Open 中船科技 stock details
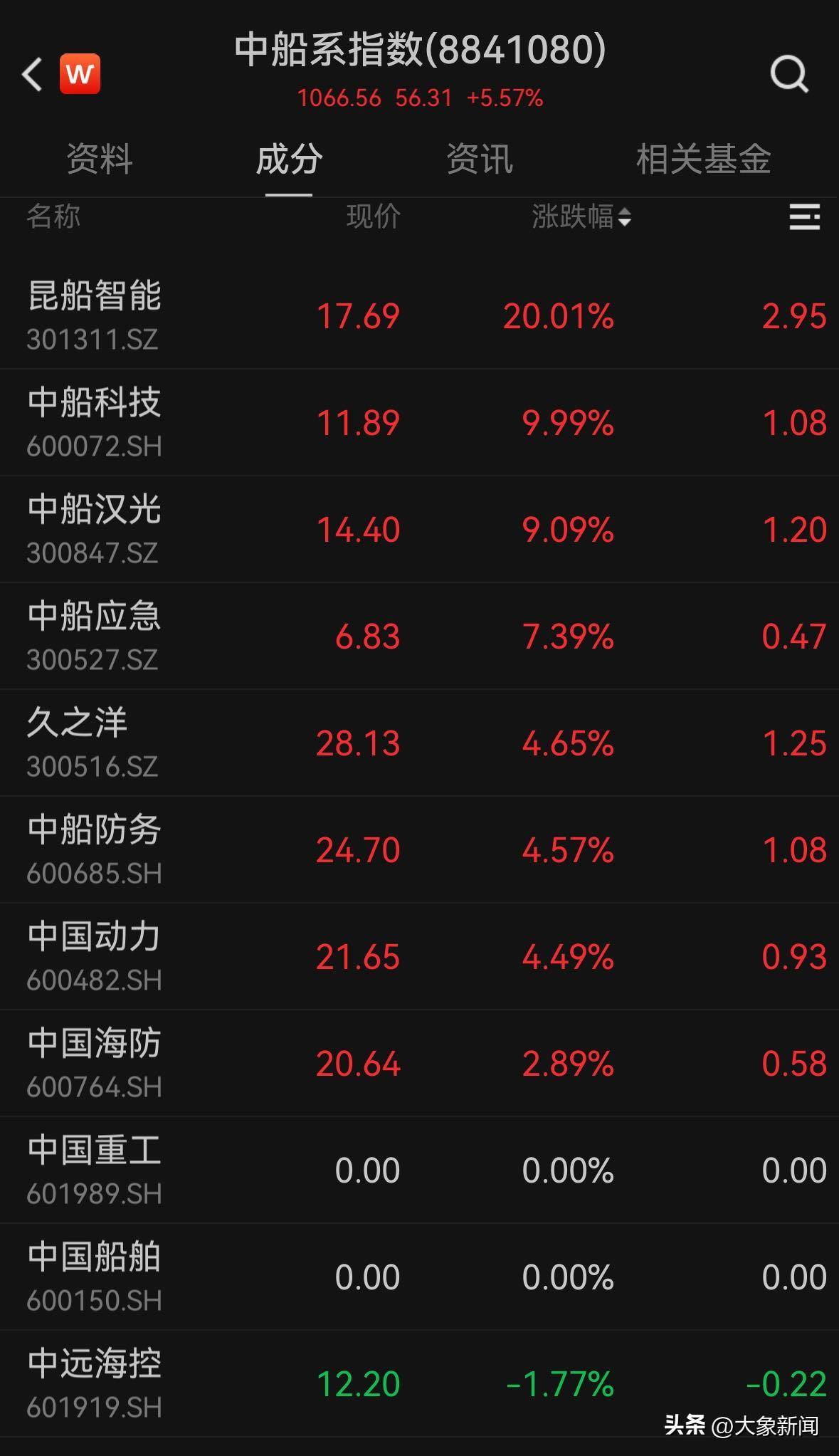Screen dimensions: 839x1456 click(94, 421)
